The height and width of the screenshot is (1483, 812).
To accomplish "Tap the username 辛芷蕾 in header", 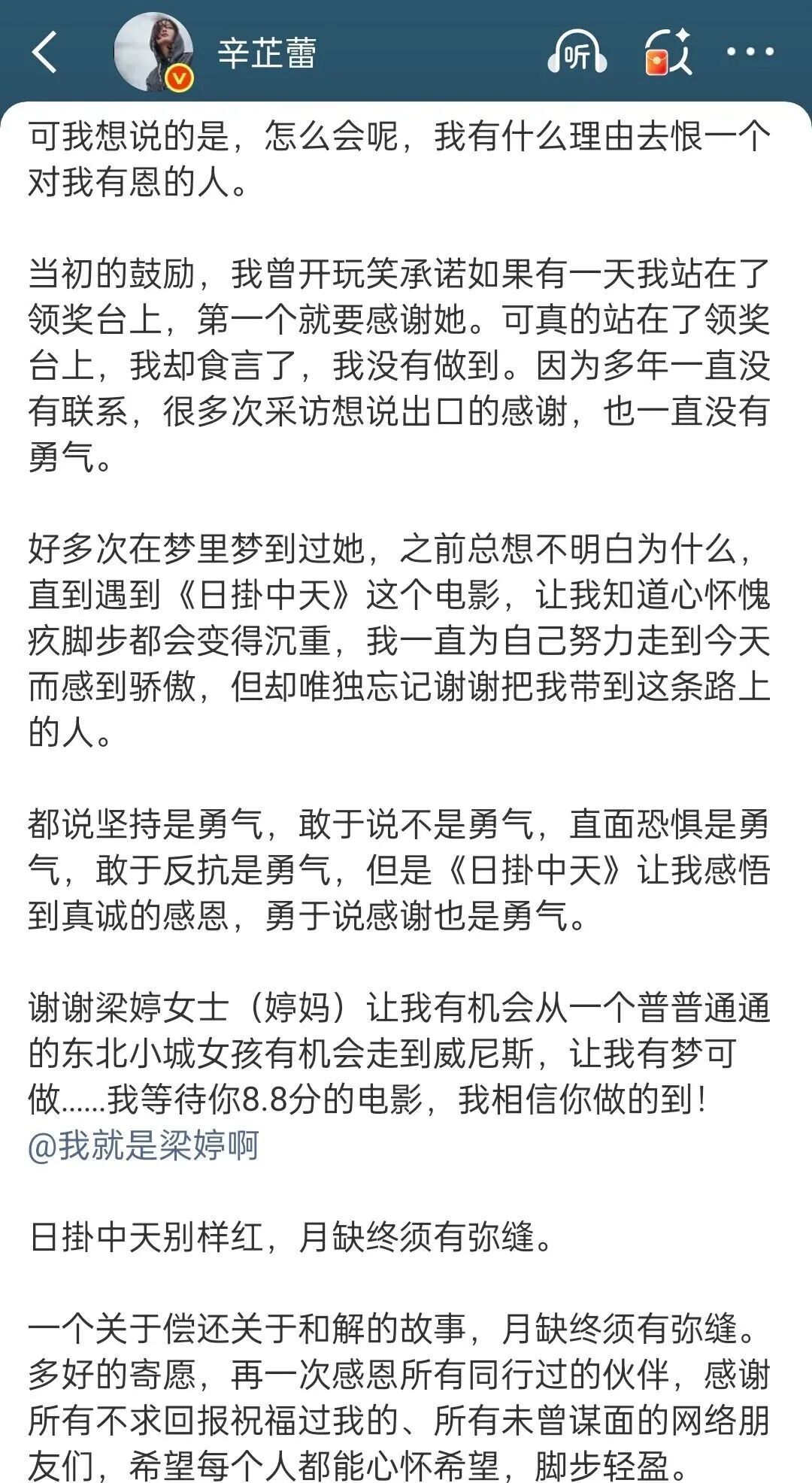I will point(267,53).
